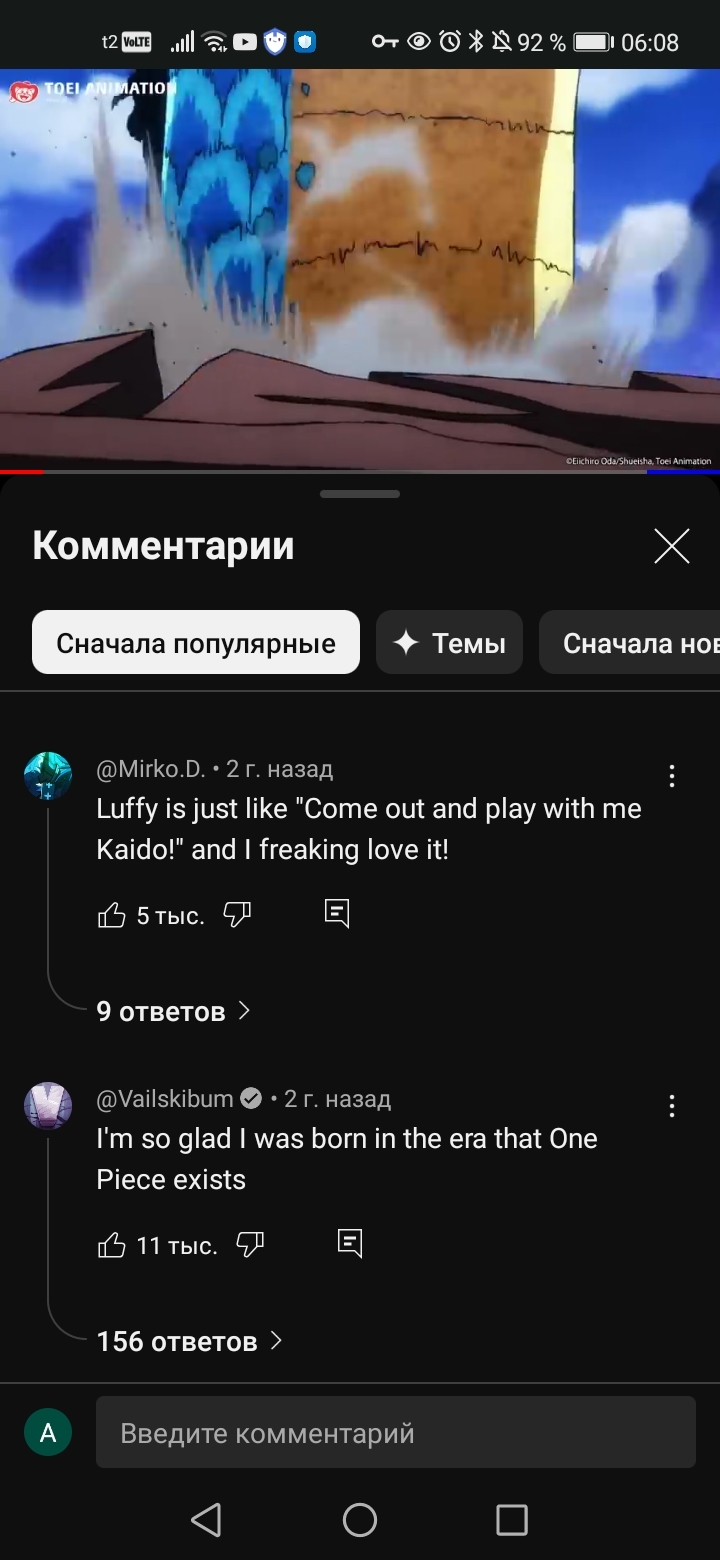Reply to @Vailskibum's comment

pyautogui.click(x=349, y=1243)
